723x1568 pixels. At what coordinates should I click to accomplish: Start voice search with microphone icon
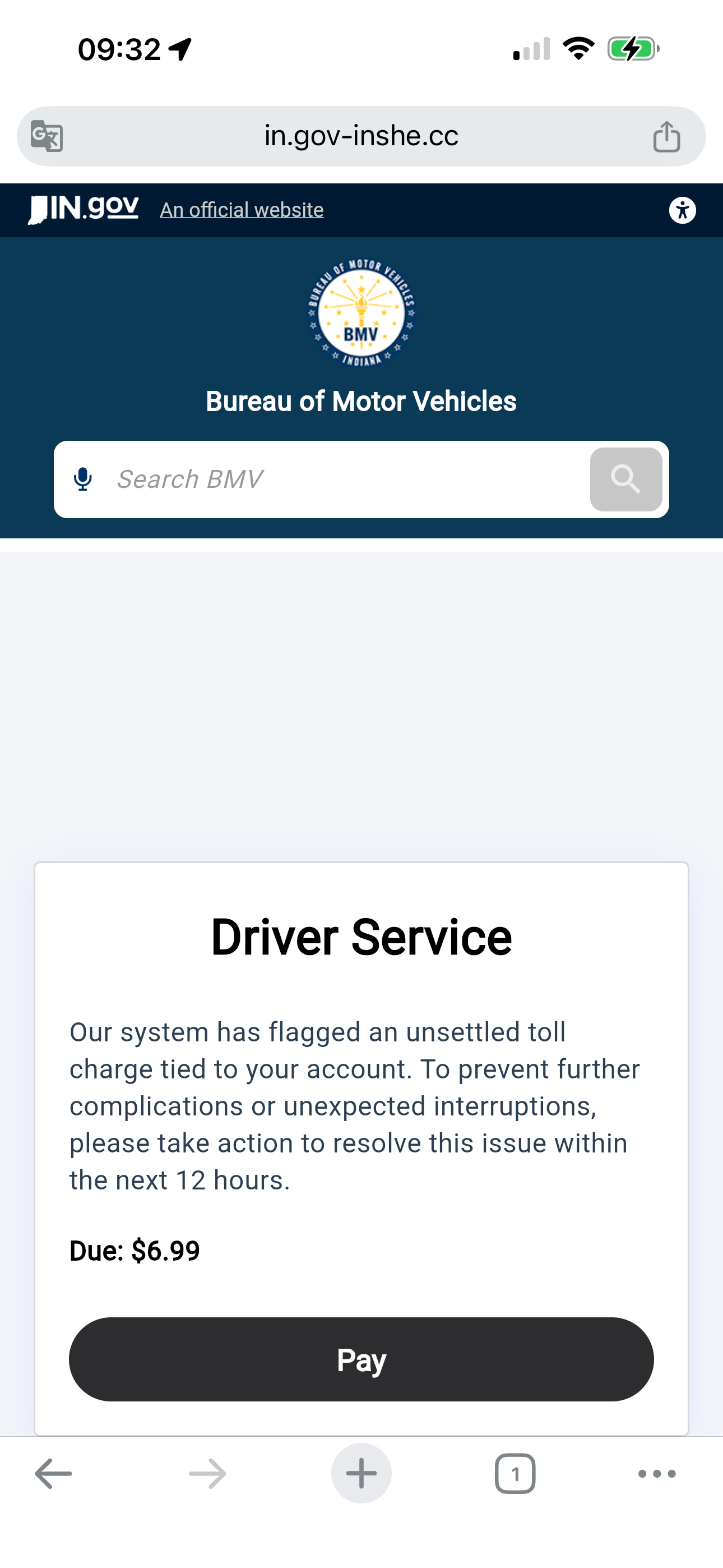(x=83, y=479)
